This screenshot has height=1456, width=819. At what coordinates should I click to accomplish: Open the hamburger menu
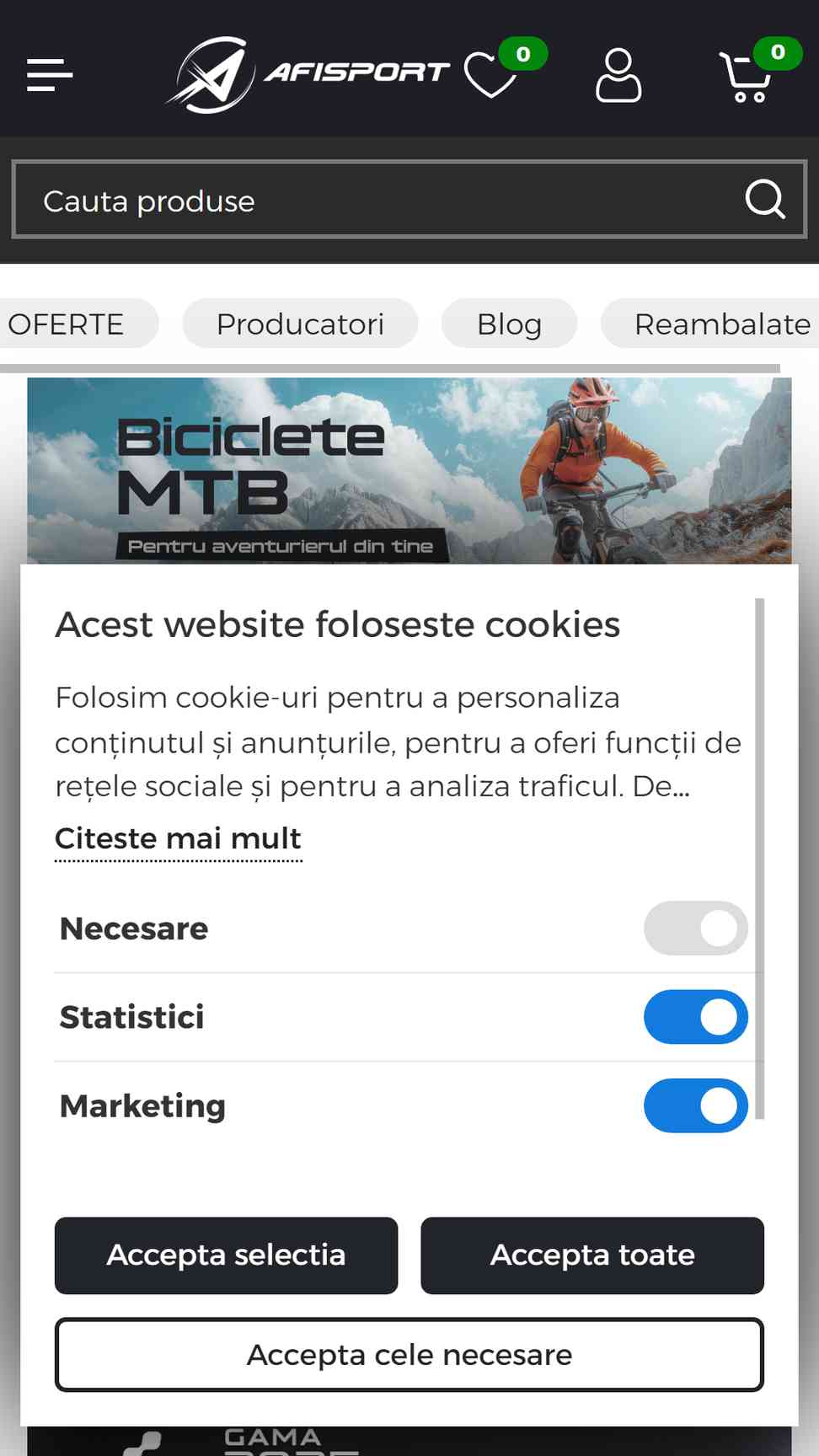[x=50, y=75]
